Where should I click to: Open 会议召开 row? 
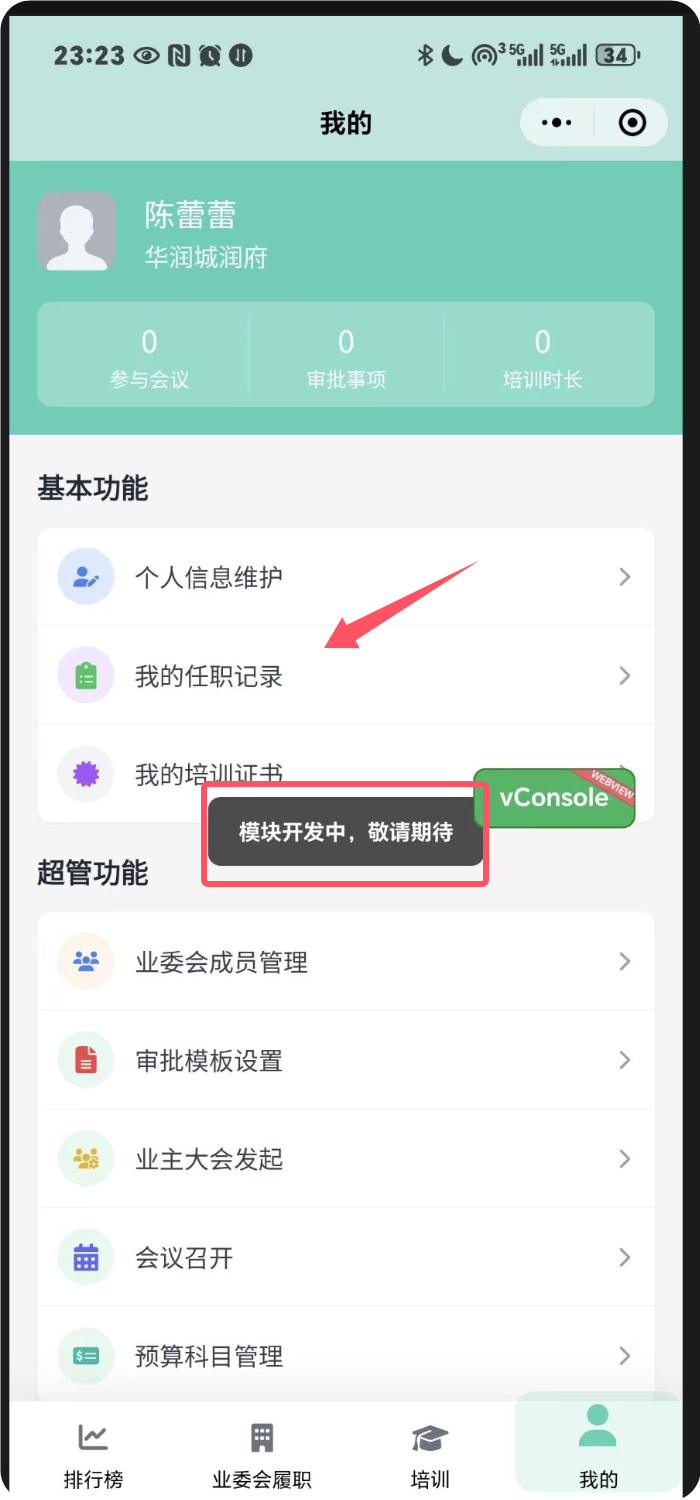345,1257
